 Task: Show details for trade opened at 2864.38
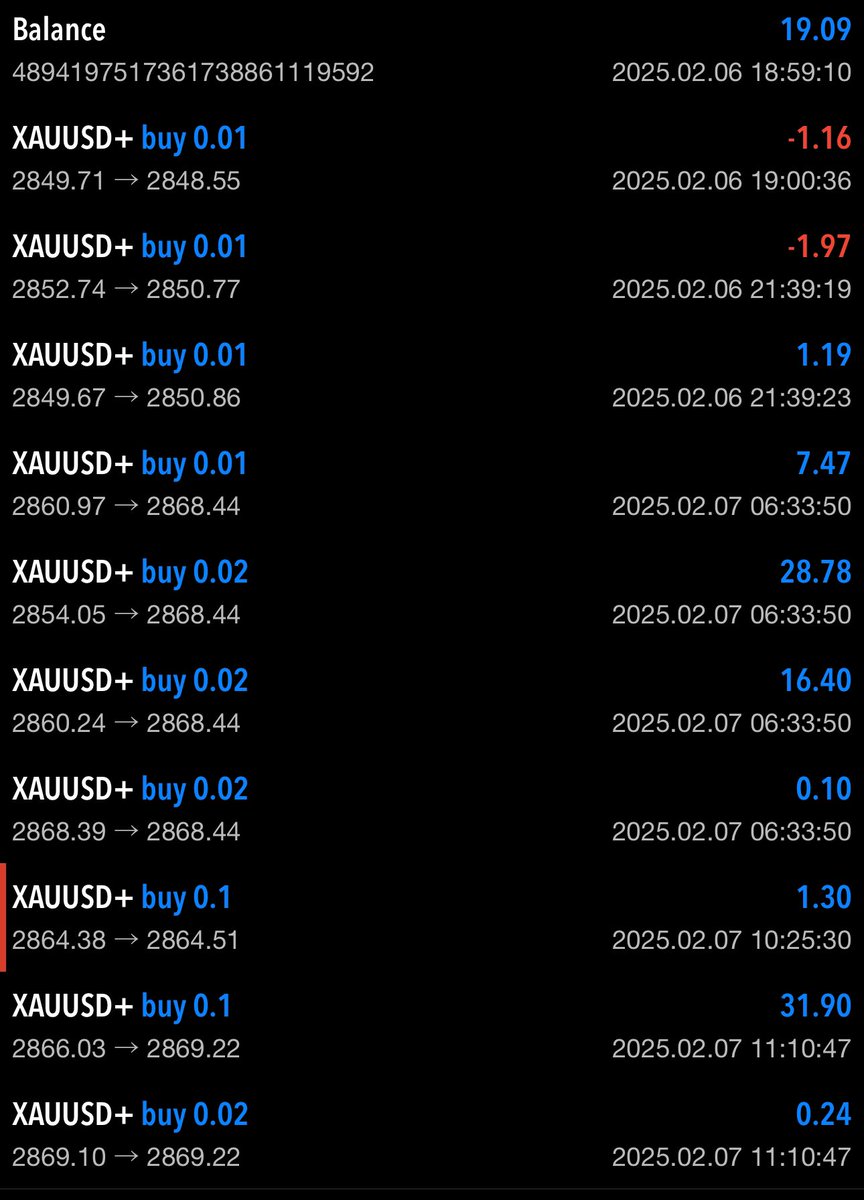(x=432, y=917)
